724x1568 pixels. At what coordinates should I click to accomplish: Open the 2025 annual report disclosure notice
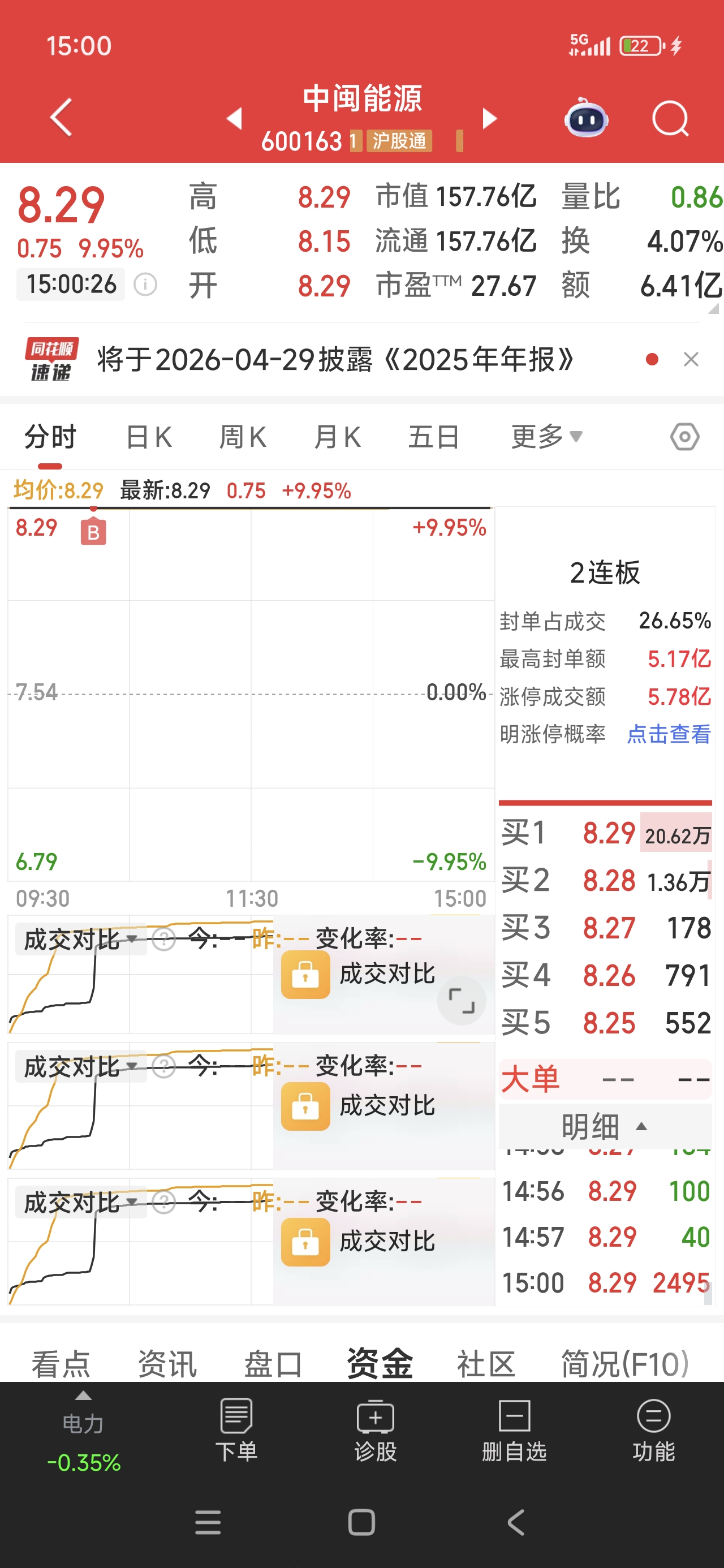[335, 359]
